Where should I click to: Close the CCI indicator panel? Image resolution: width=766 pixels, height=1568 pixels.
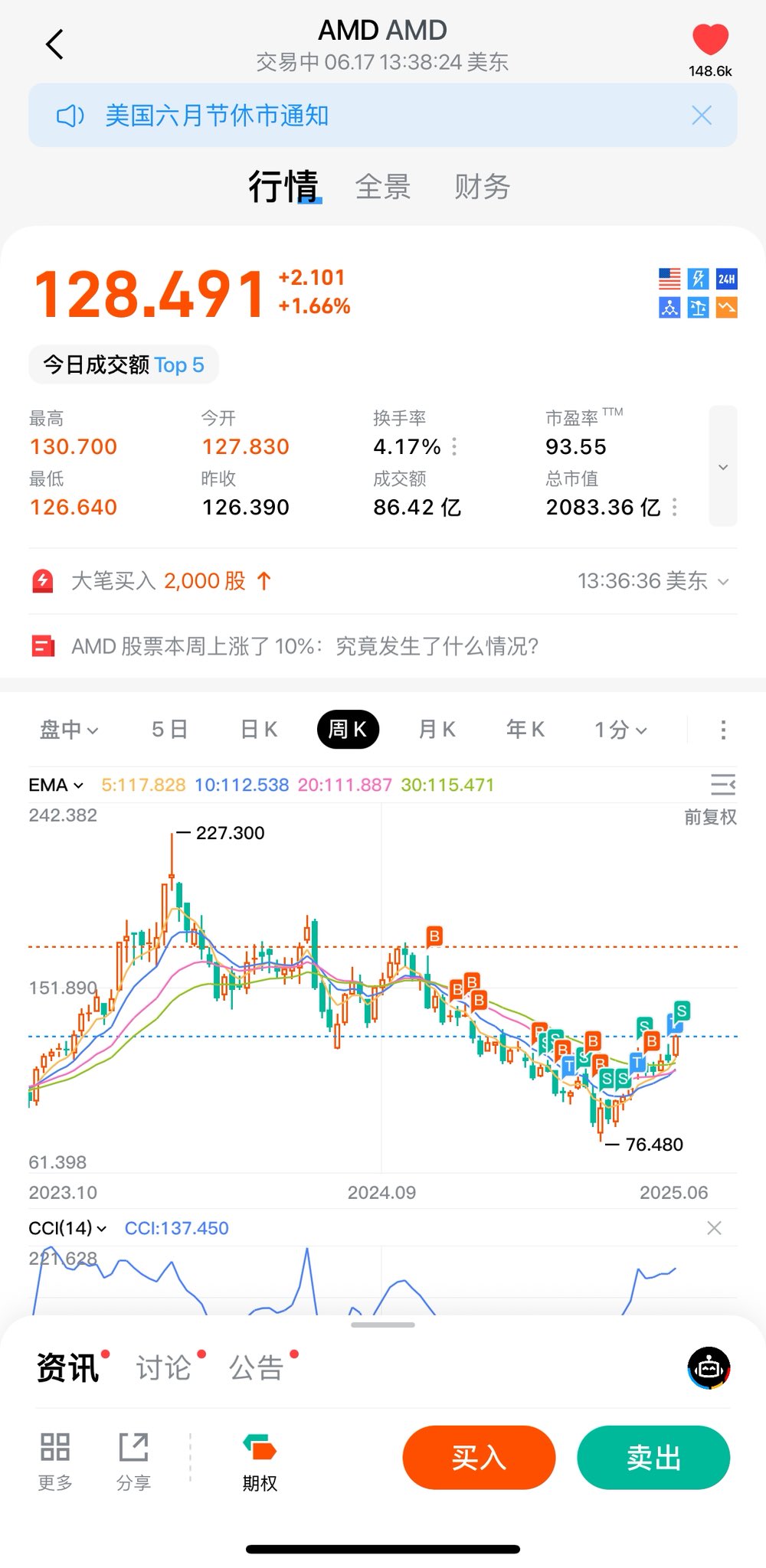click(714, 1228)
